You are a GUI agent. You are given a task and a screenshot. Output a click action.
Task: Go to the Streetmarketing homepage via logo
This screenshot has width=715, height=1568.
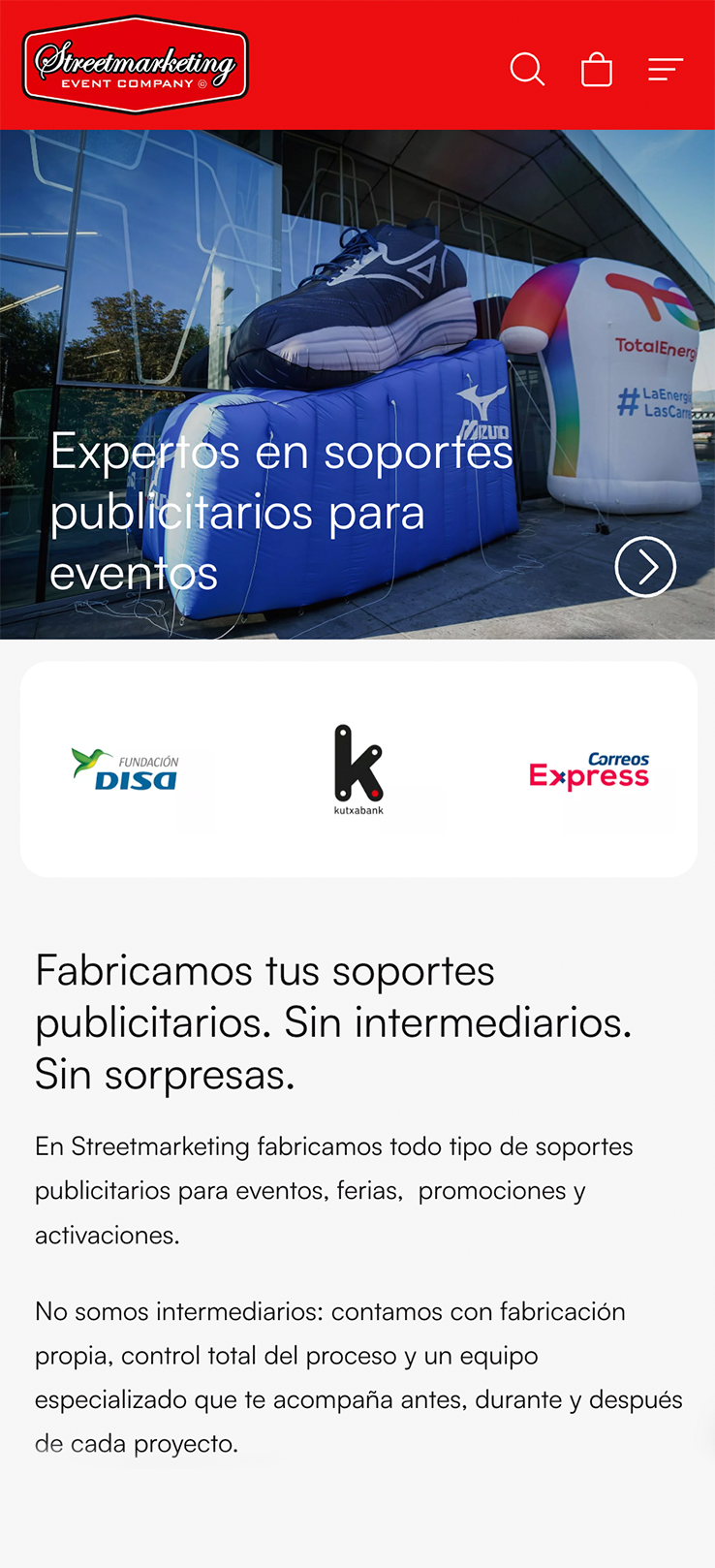point(136,65)
